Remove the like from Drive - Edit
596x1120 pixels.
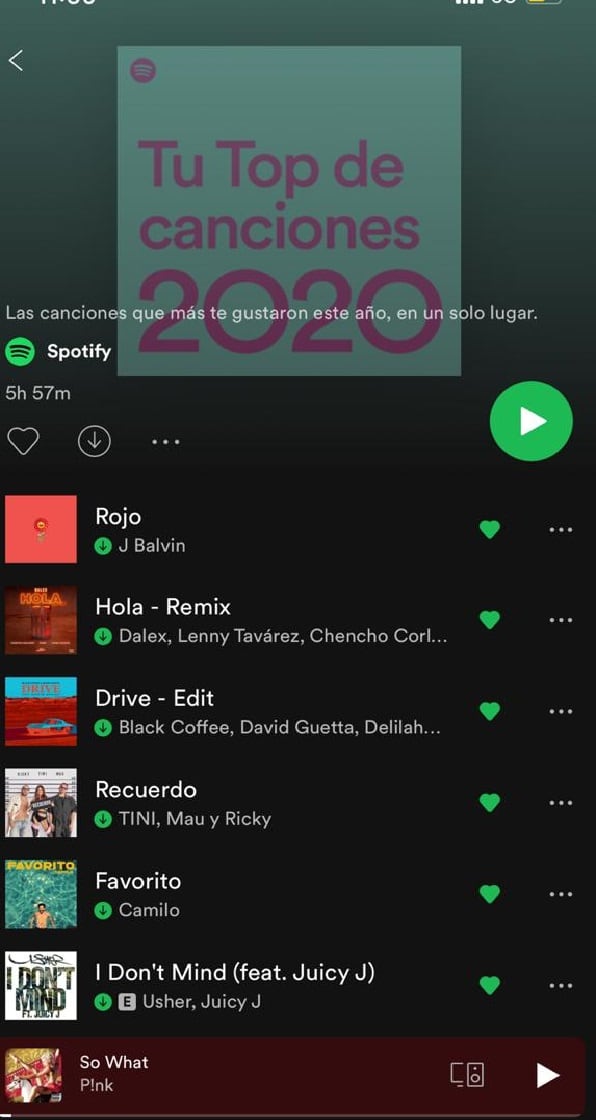[490, 711]
